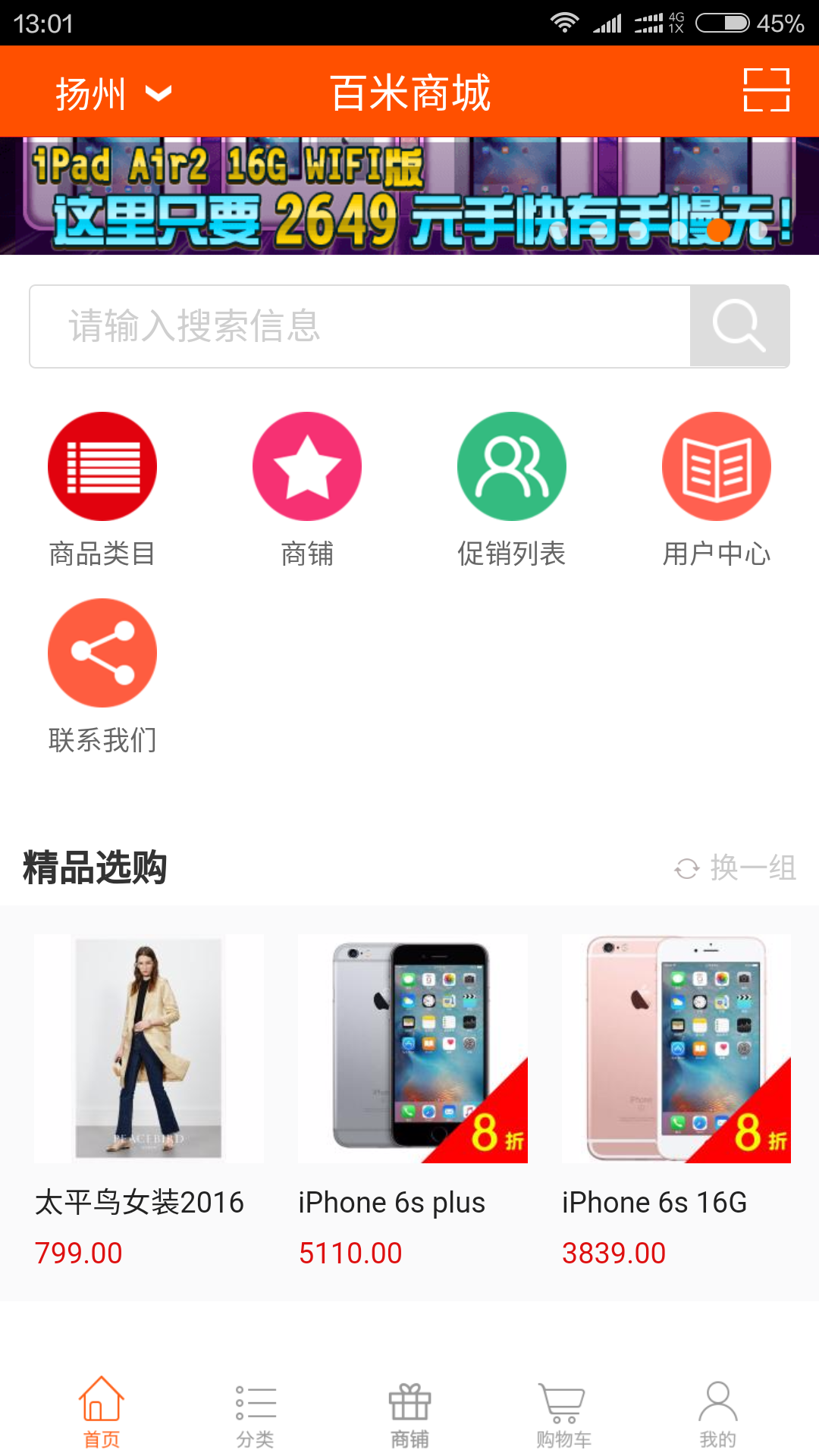View the iPhone 6s plus product

click(x=413, y=1100)
